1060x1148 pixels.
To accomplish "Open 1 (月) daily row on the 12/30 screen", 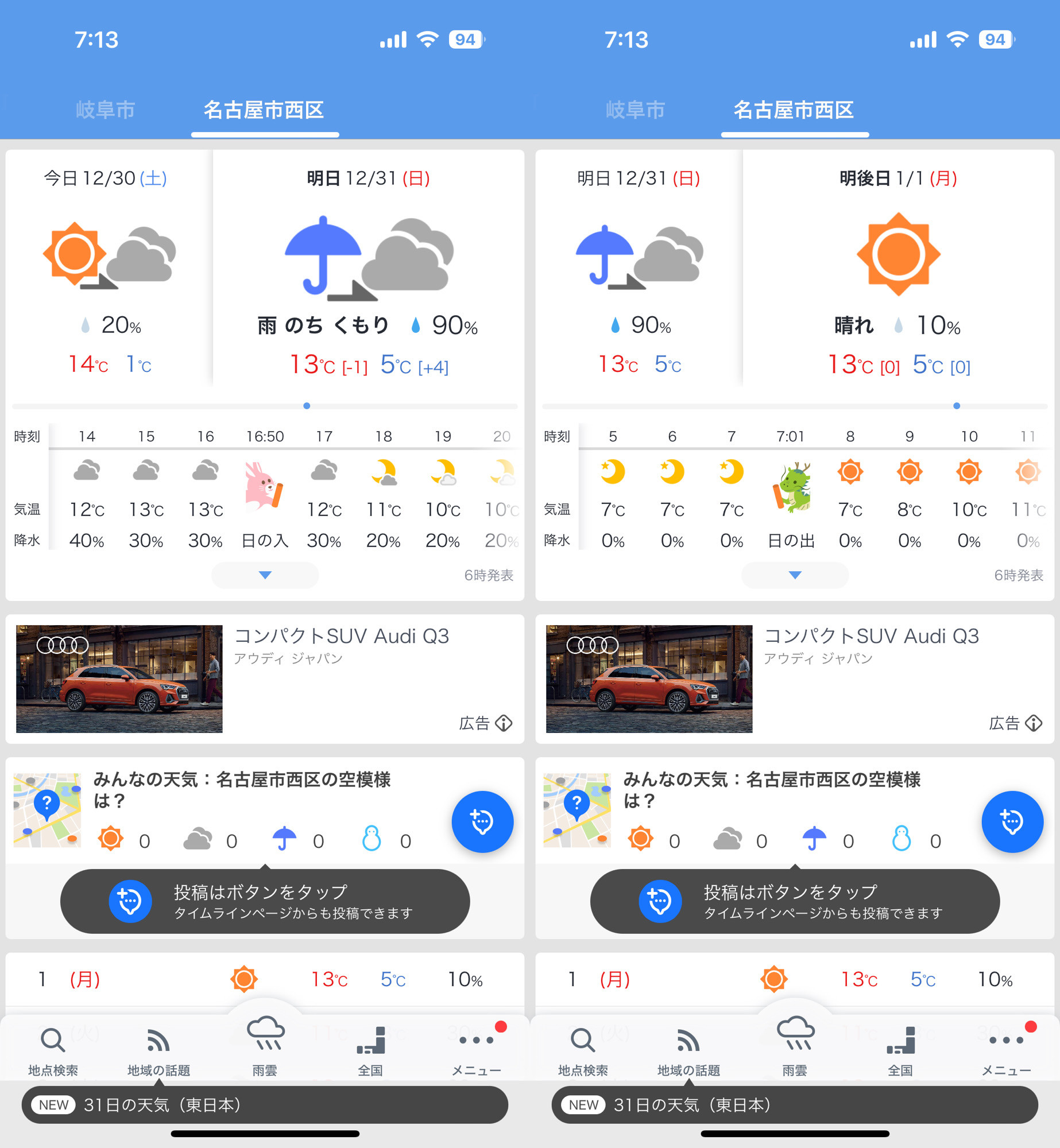I will pyautogui.click(x=265, y=979).
